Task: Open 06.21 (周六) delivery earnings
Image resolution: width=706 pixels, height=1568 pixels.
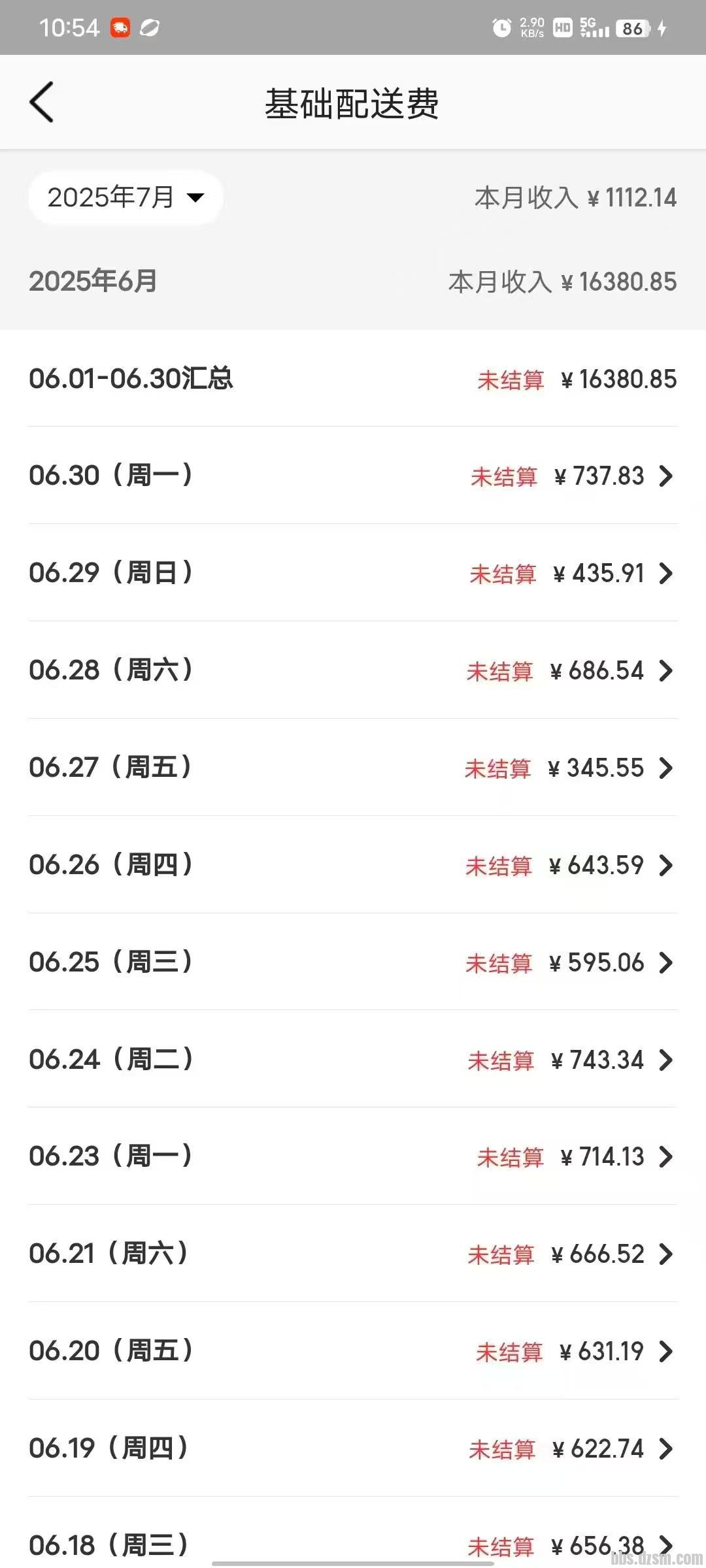Action: pos(353,1254)
